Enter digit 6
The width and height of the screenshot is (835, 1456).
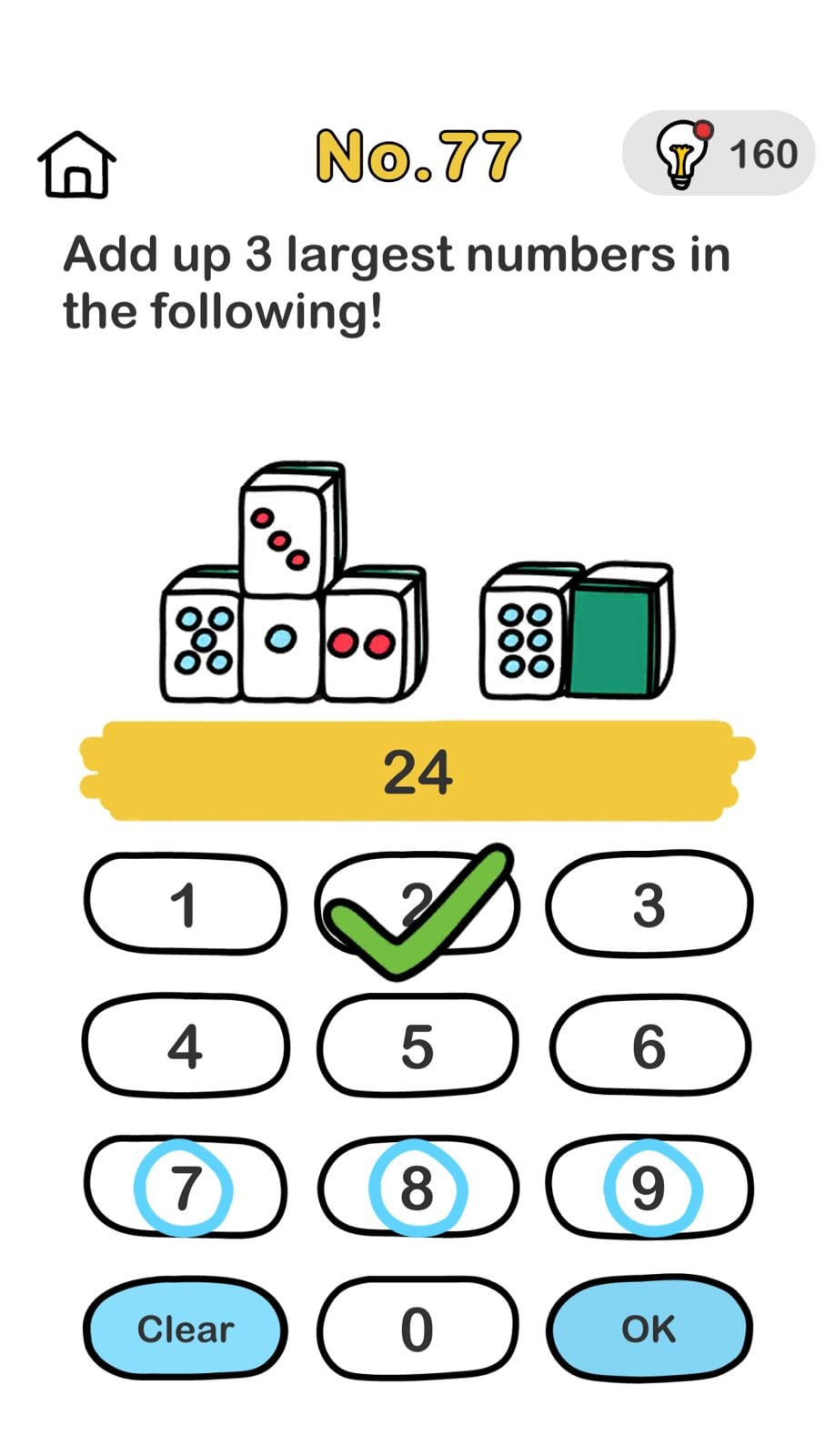(649, 1046)
